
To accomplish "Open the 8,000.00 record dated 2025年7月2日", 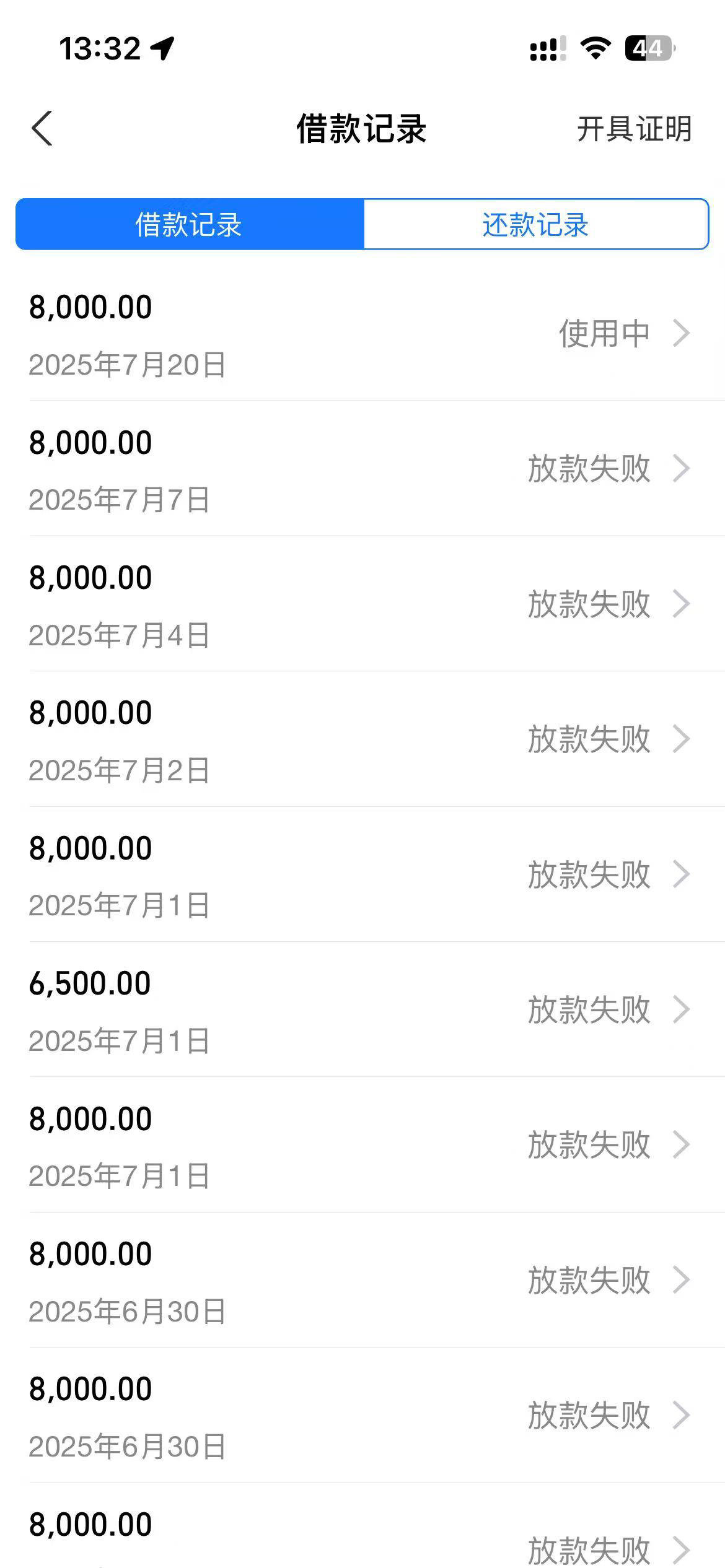I will [362, 739].
